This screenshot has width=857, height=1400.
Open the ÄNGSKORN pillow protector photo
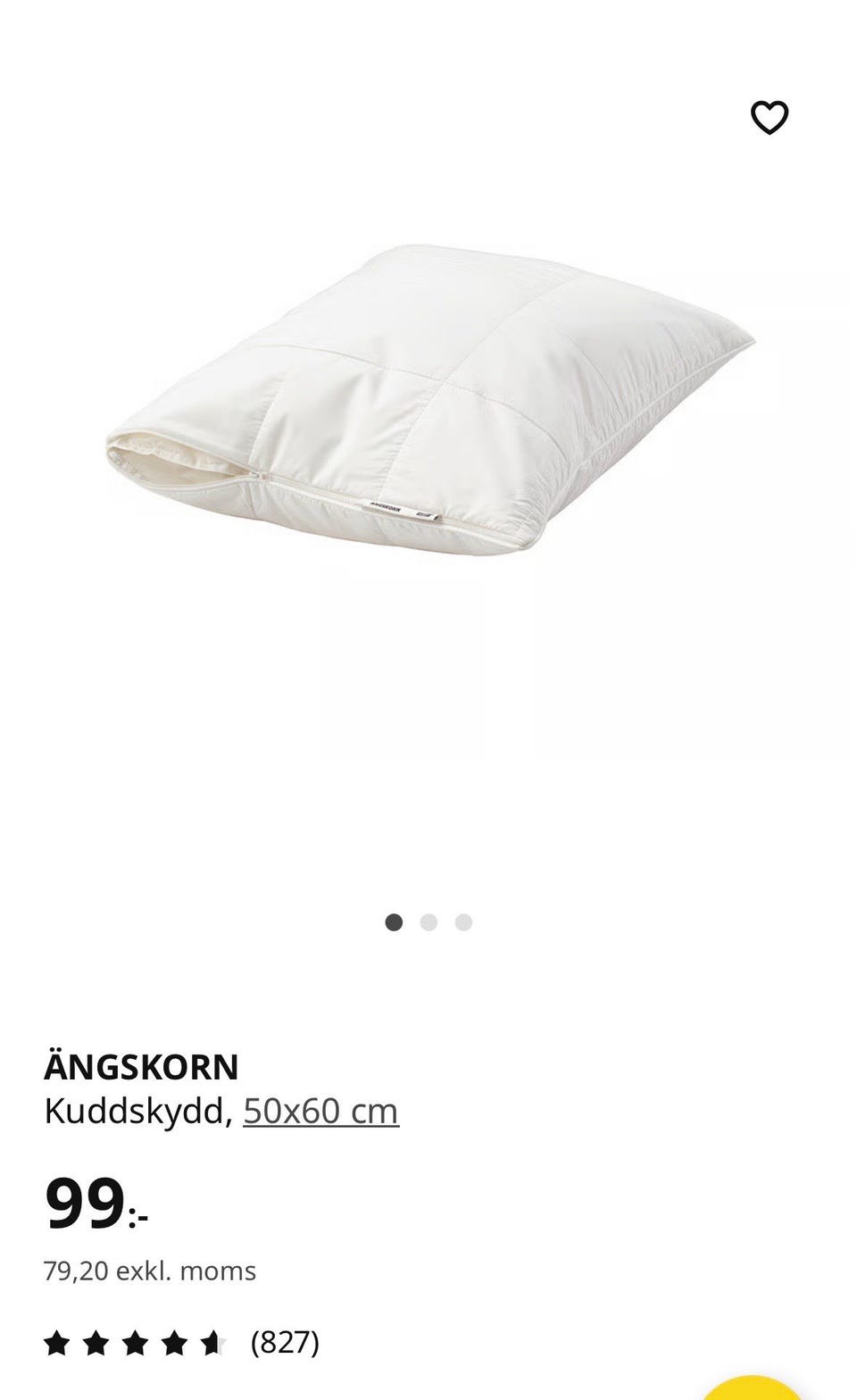428,402
